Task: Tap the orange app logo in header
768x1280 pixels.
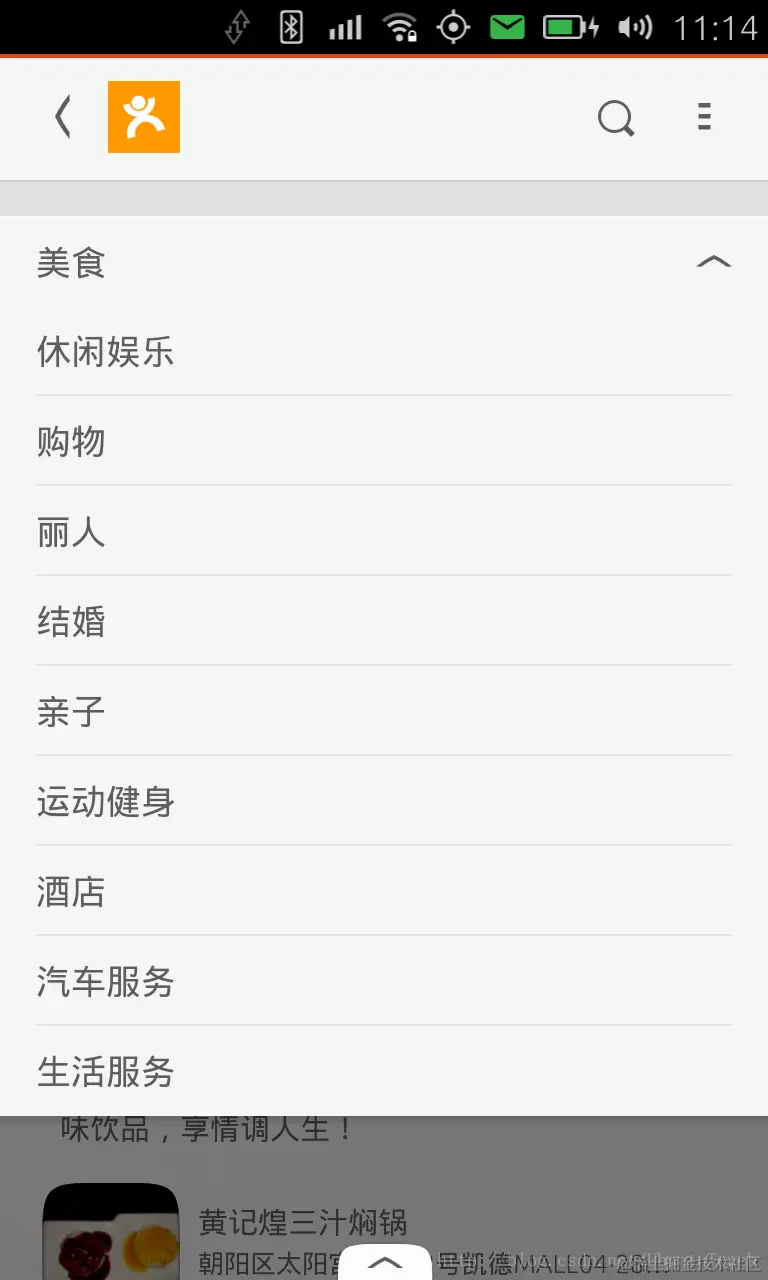Action: tap(144, 117)
